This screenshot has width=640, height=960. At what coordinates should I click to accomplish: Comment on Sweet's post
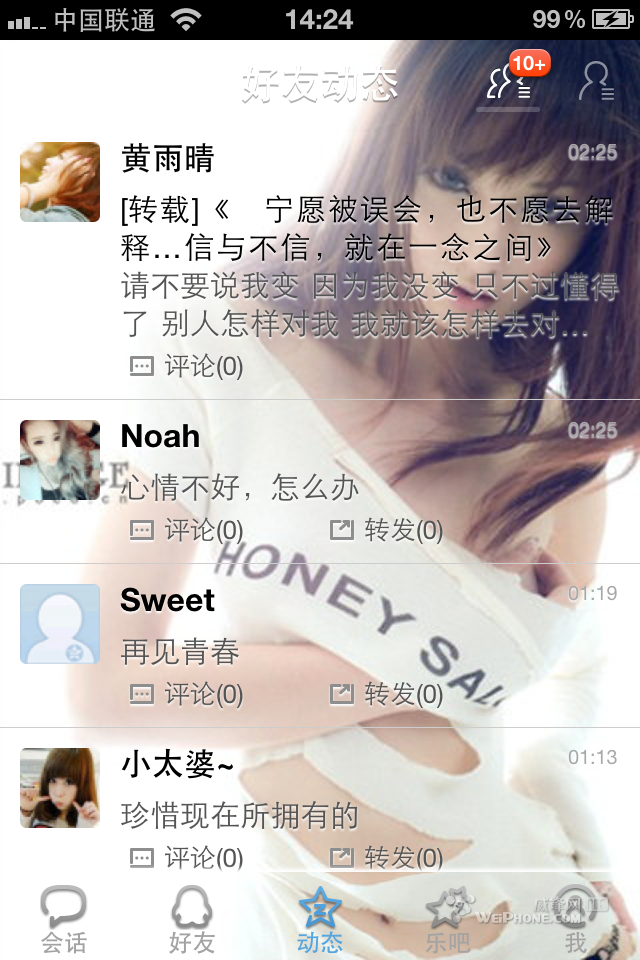(187, 694)
